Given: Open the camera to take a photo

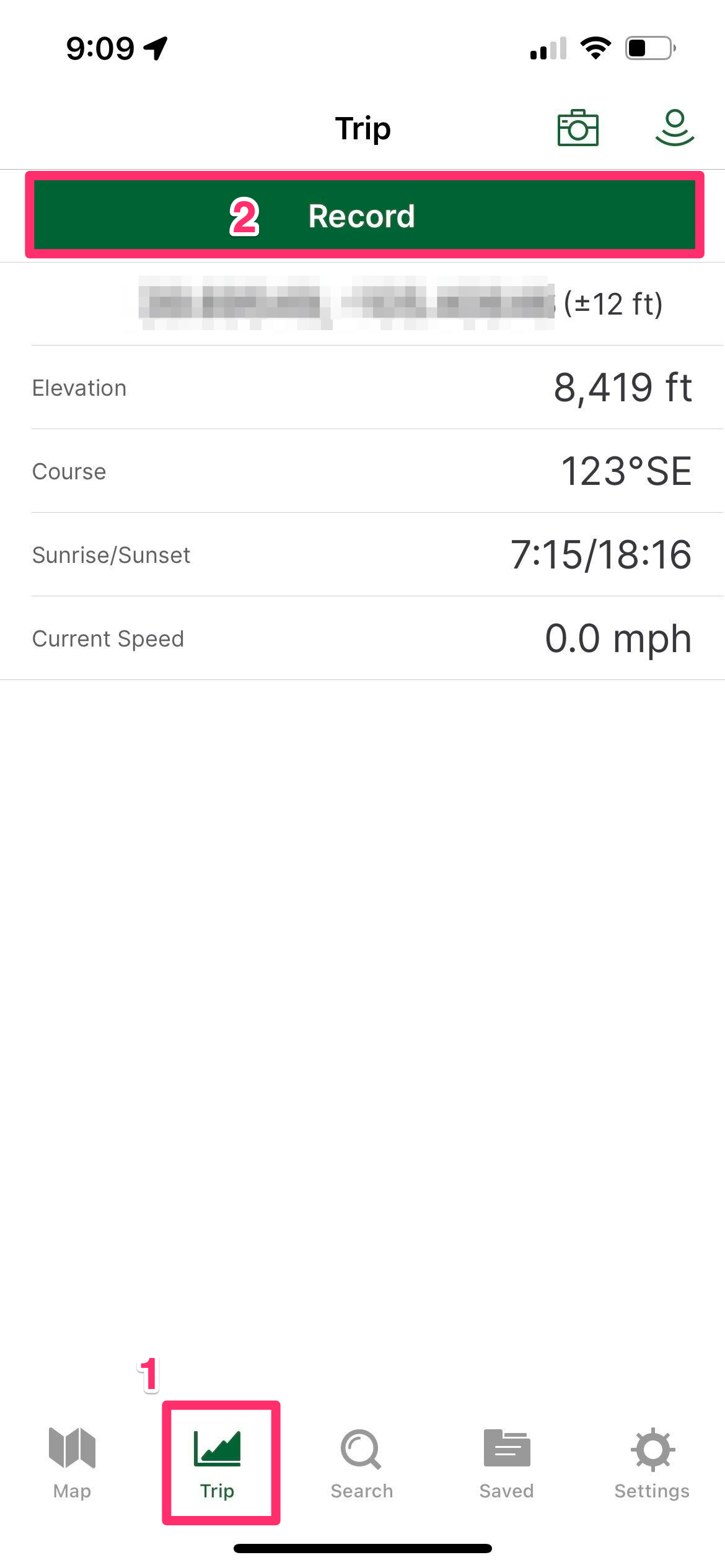Looking at the screenshot, I should click(x=578, y=128).
